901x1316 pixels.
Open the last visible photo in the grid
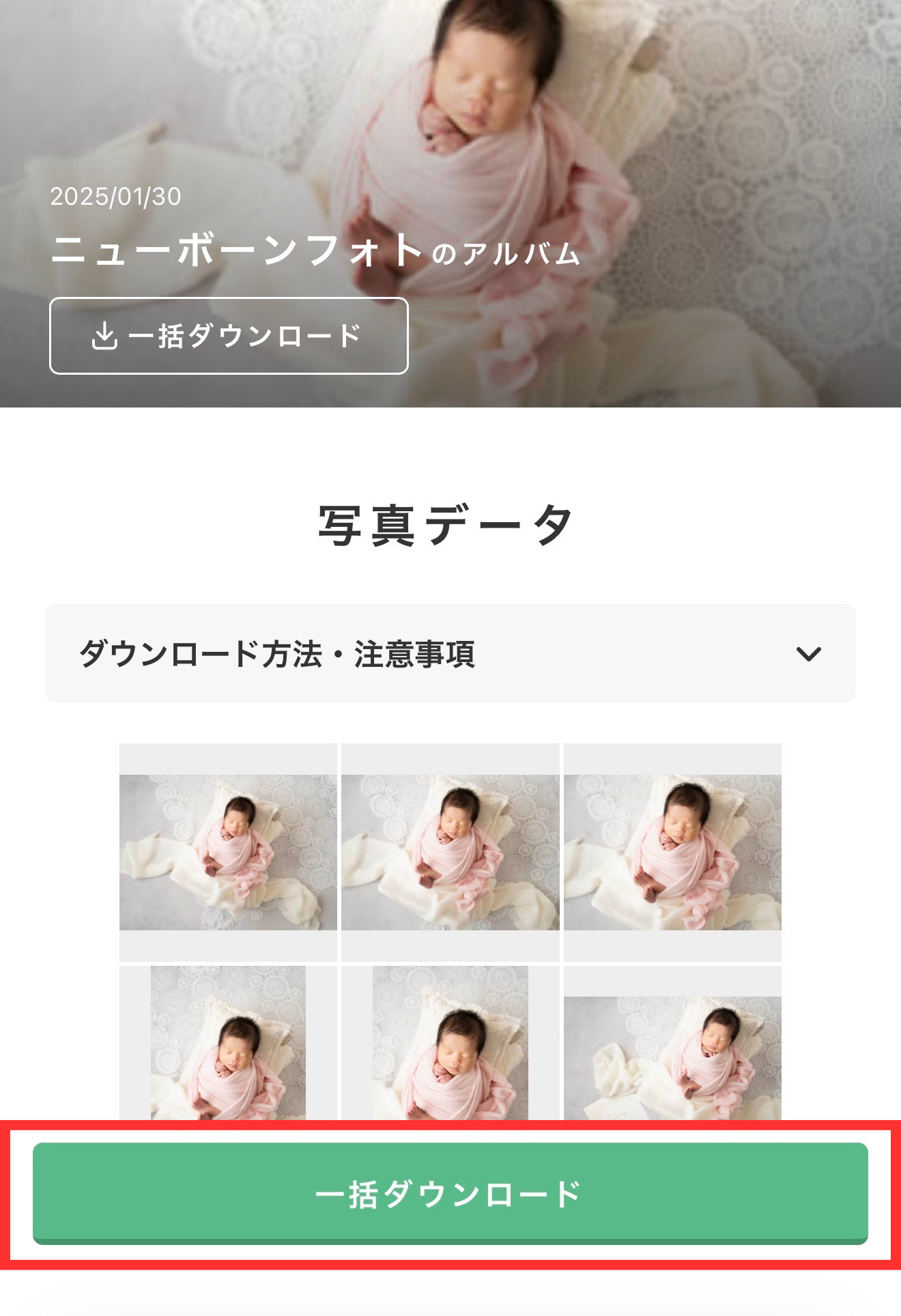tap(672, 1051)
